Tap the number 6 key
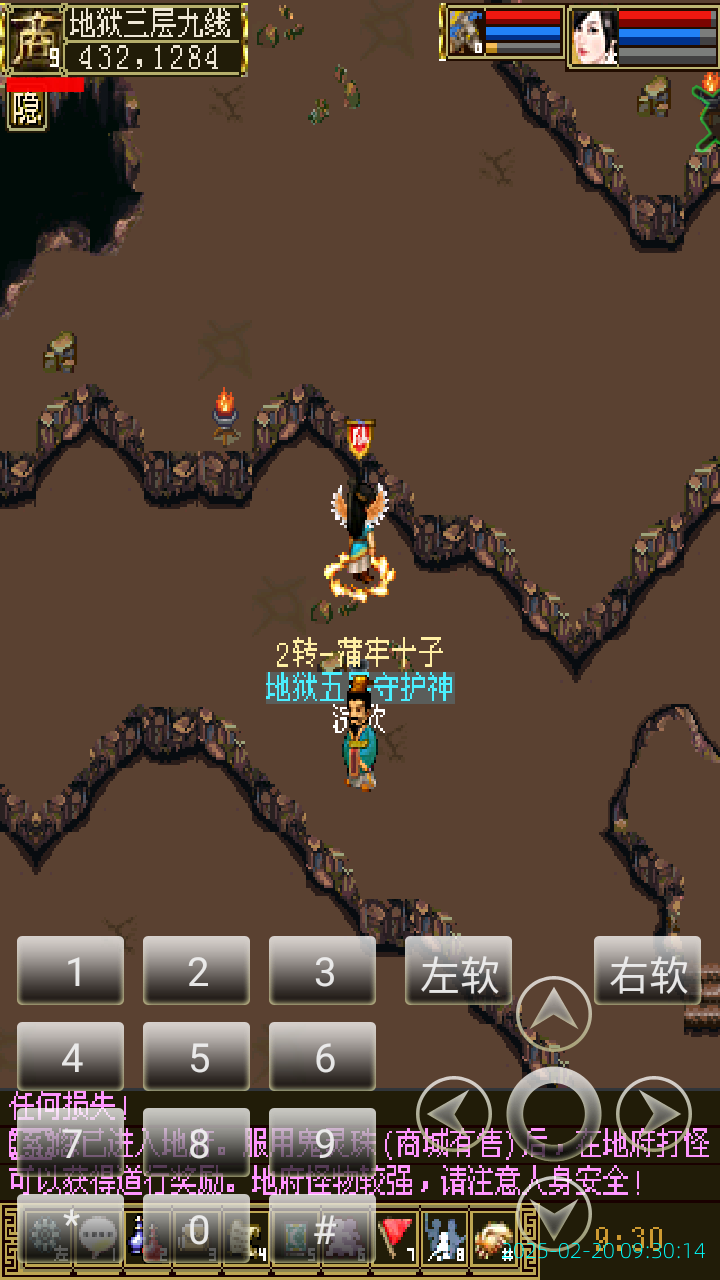This screenshot has height=1280, width=720. tap(323, 1057)
